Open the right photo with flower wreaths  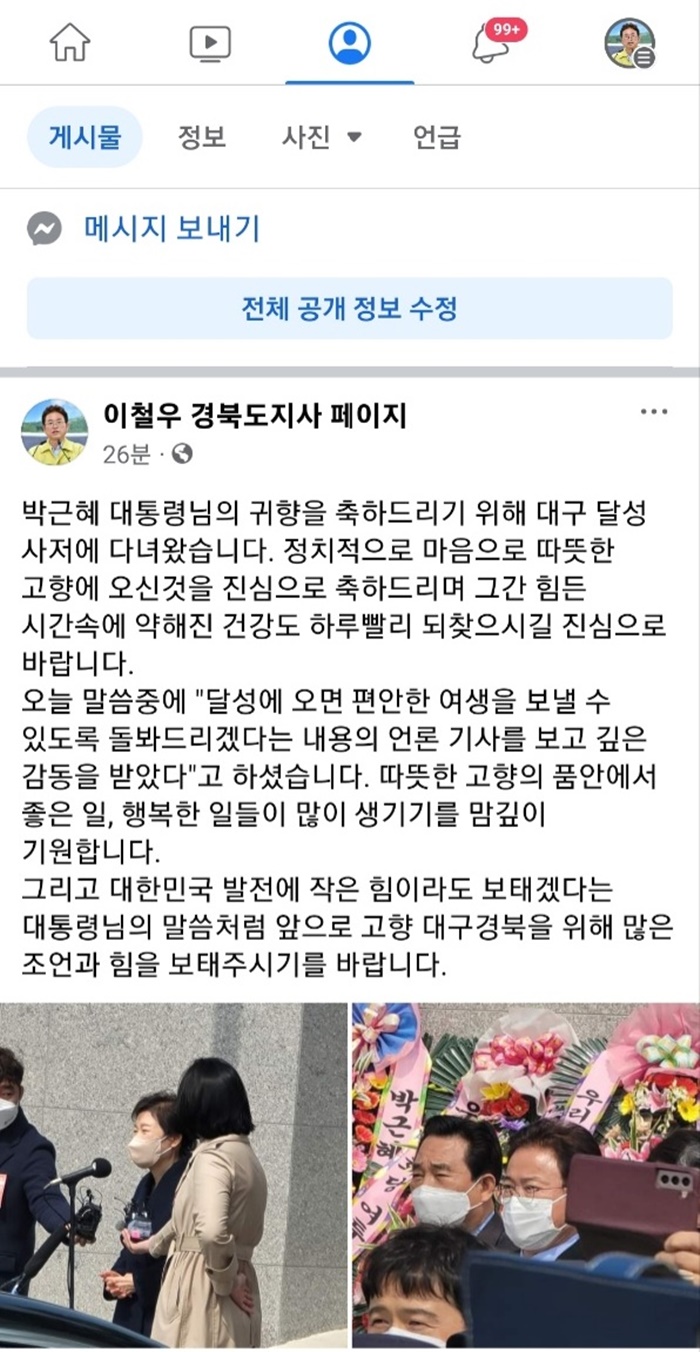pyautogui.click(x=526, y=1175)
